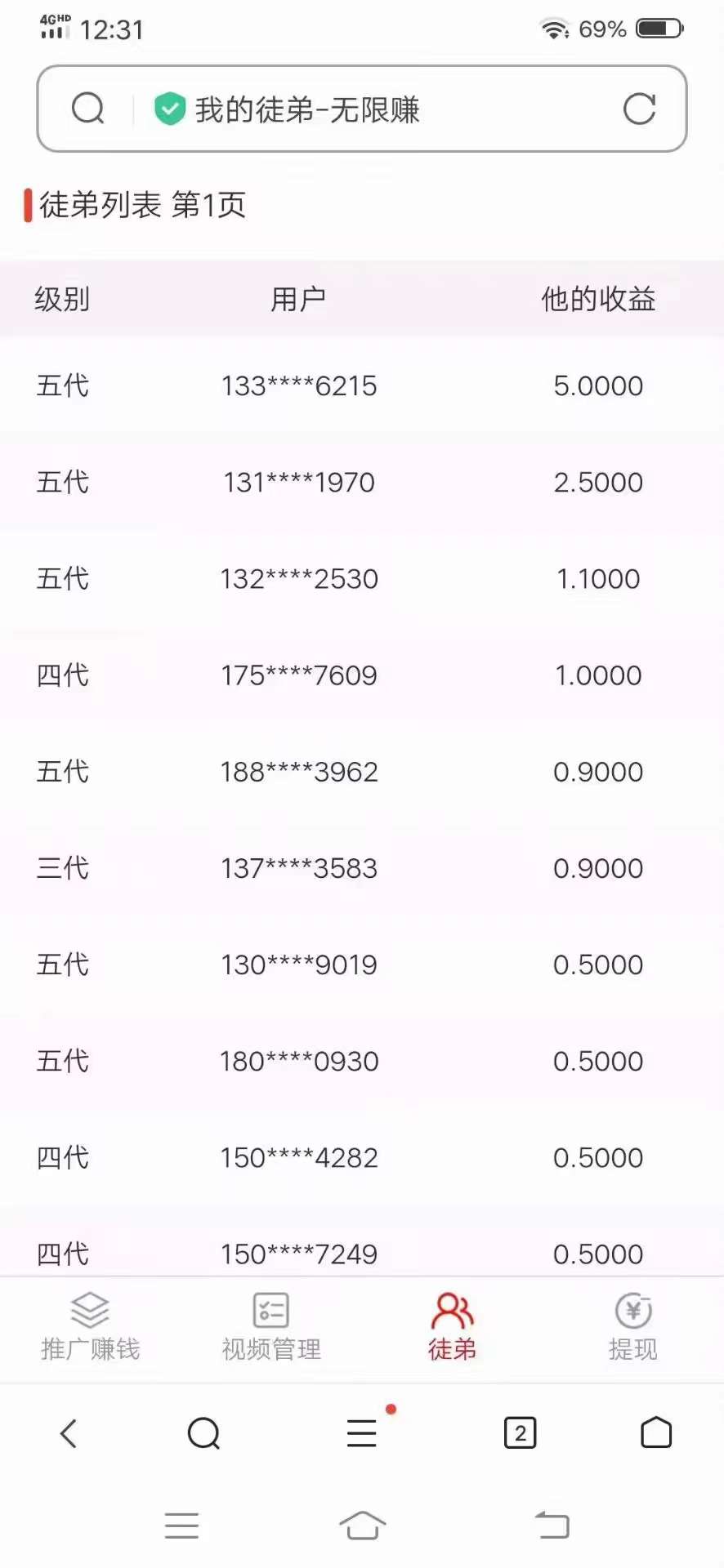Open the browser menu with red dot
This screenshot has width=724, height=1568.
pyautogui.click(x=362, y=1433)
